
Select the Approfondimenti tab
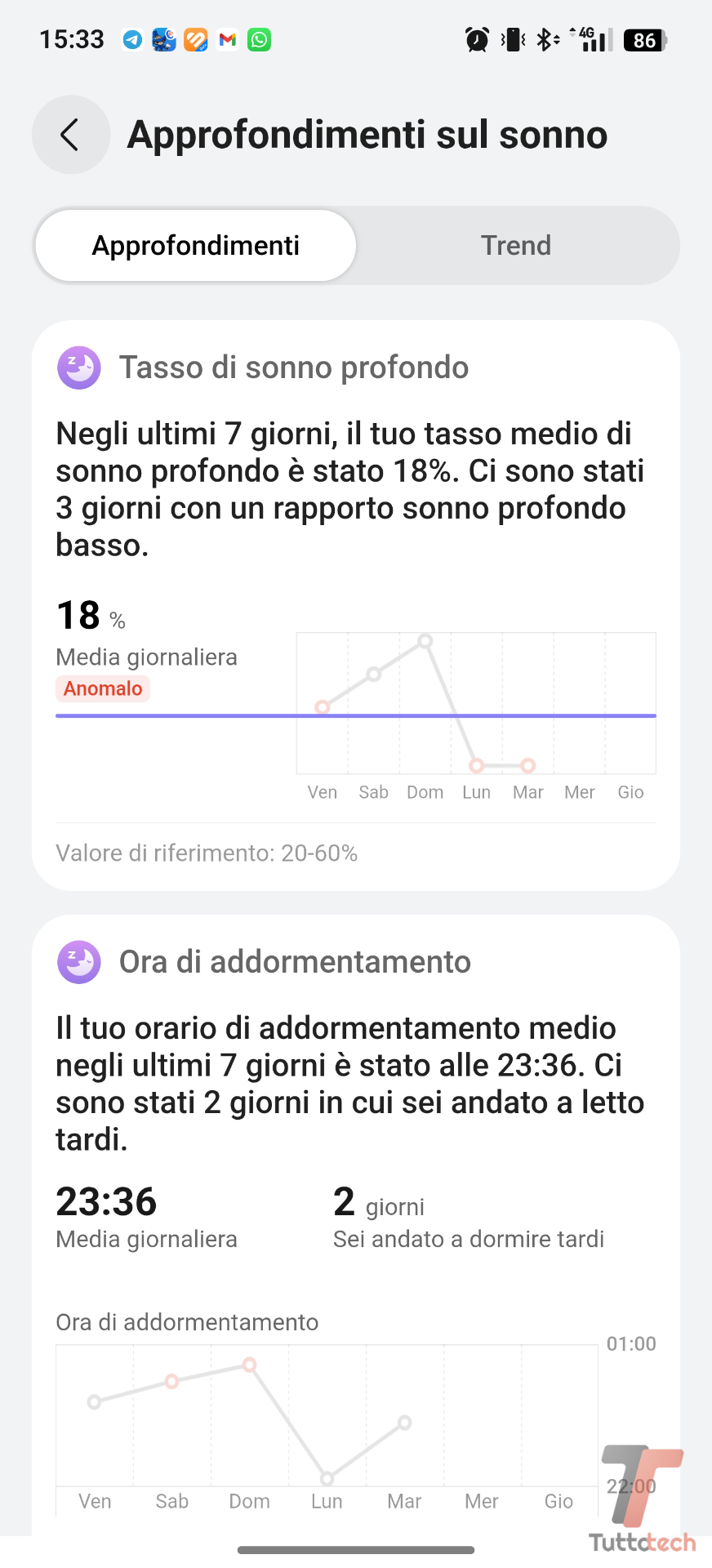pos(196,245)
